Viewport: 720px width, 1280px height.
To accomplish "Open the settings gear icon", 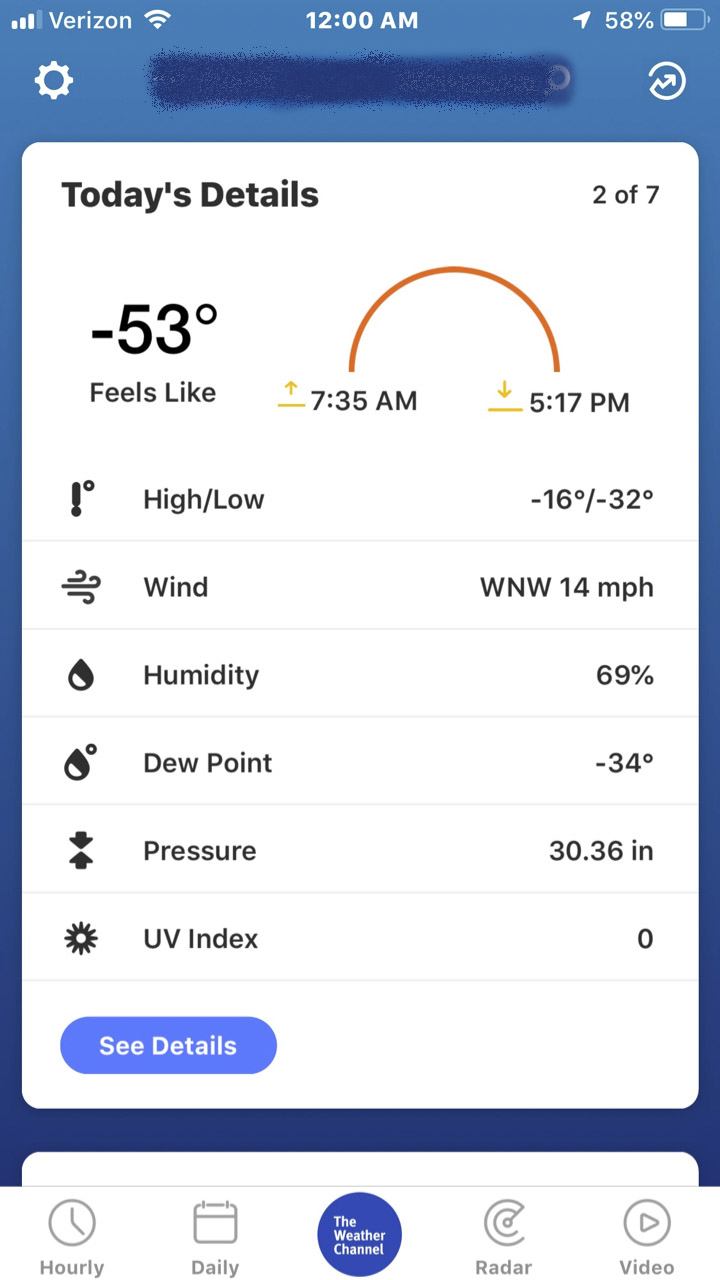I will point(54,81).
